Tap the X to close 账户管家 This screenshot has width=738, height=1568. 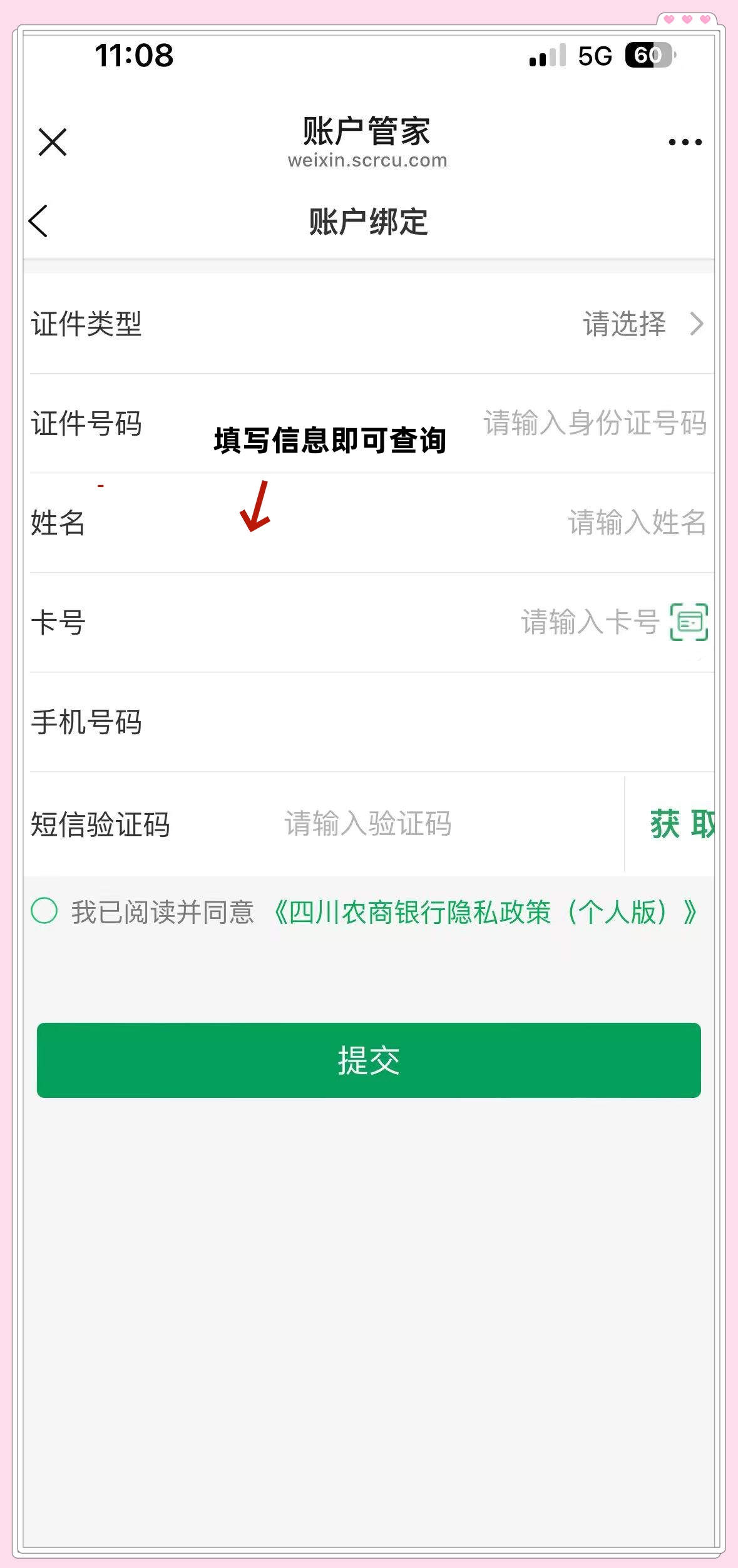[x=53, y=141]
